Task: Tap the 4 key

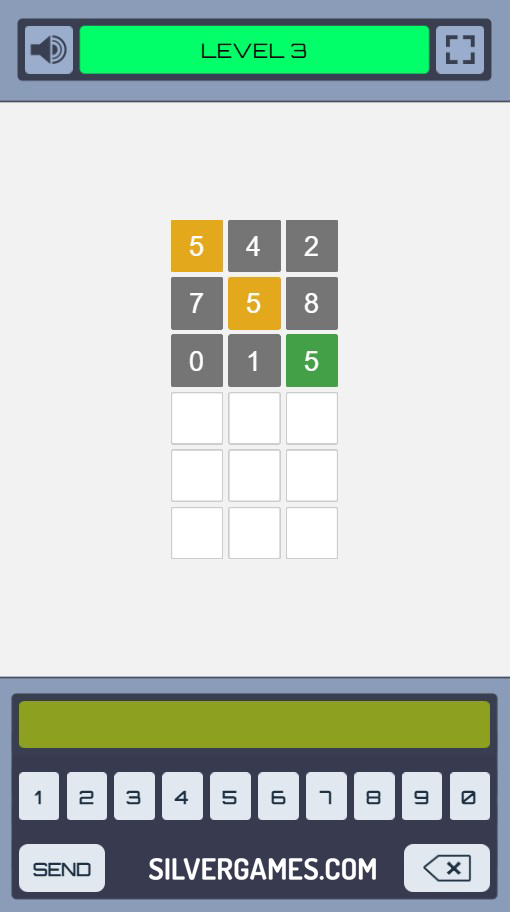Action: point(183,796)
